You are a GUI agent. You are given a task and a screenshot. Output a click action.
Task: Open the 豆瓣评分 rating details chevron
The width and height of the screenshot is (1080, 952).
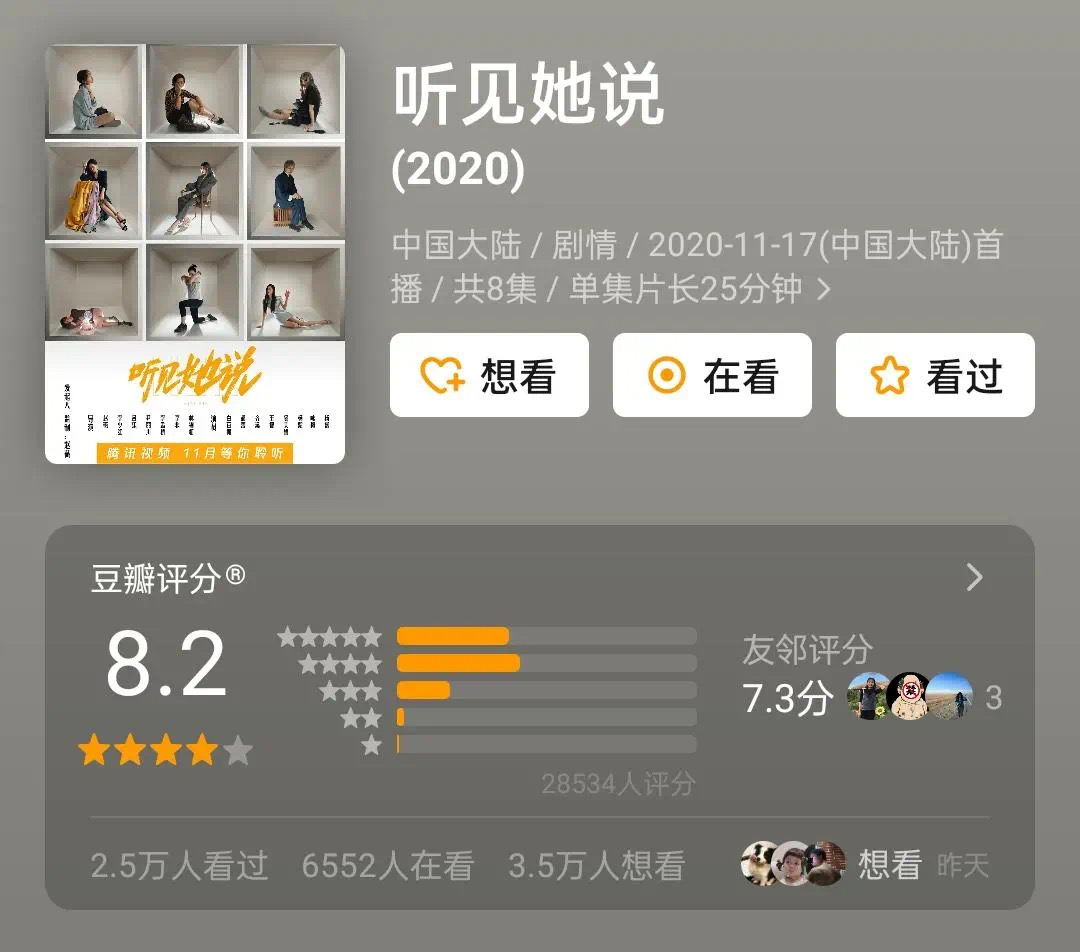pyautogui.click(x=974, y=577)
